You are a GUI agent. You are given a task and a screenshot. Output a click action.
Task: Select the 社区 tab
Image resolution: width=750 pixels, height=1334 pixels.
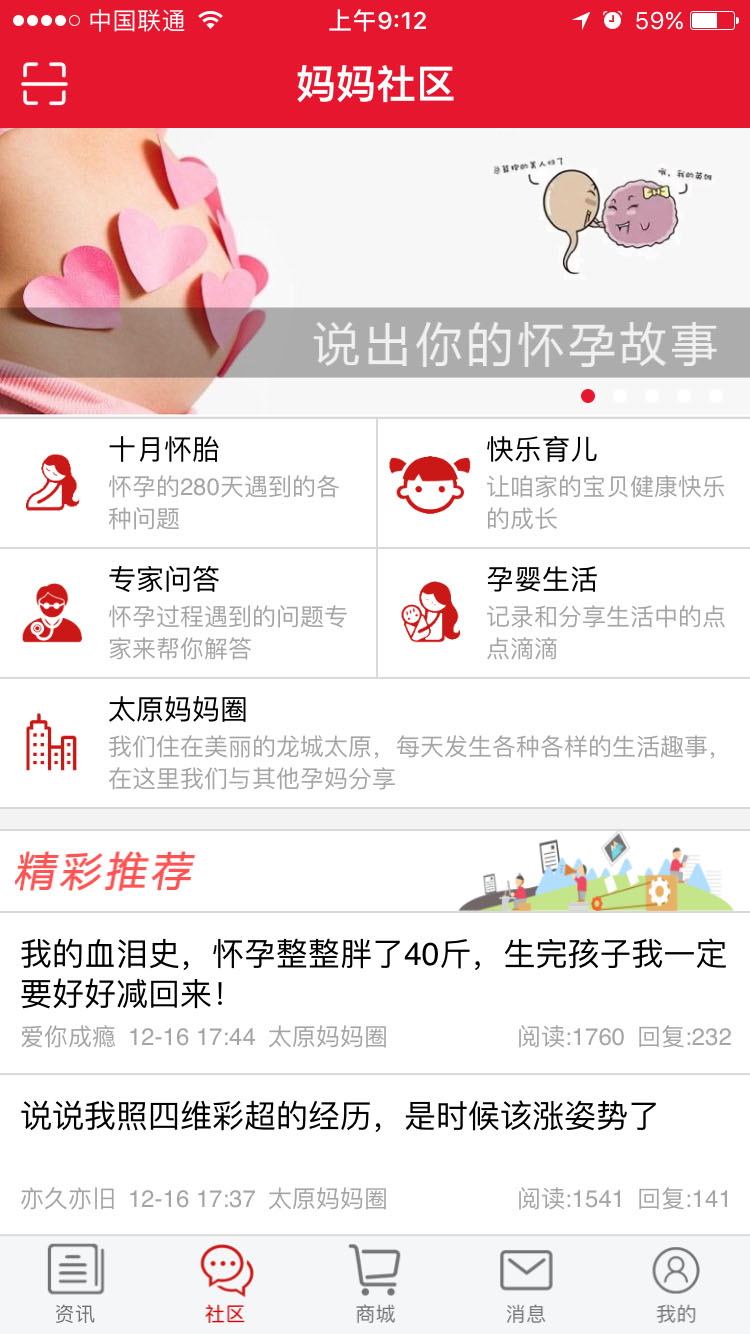tap(225, 1285)
